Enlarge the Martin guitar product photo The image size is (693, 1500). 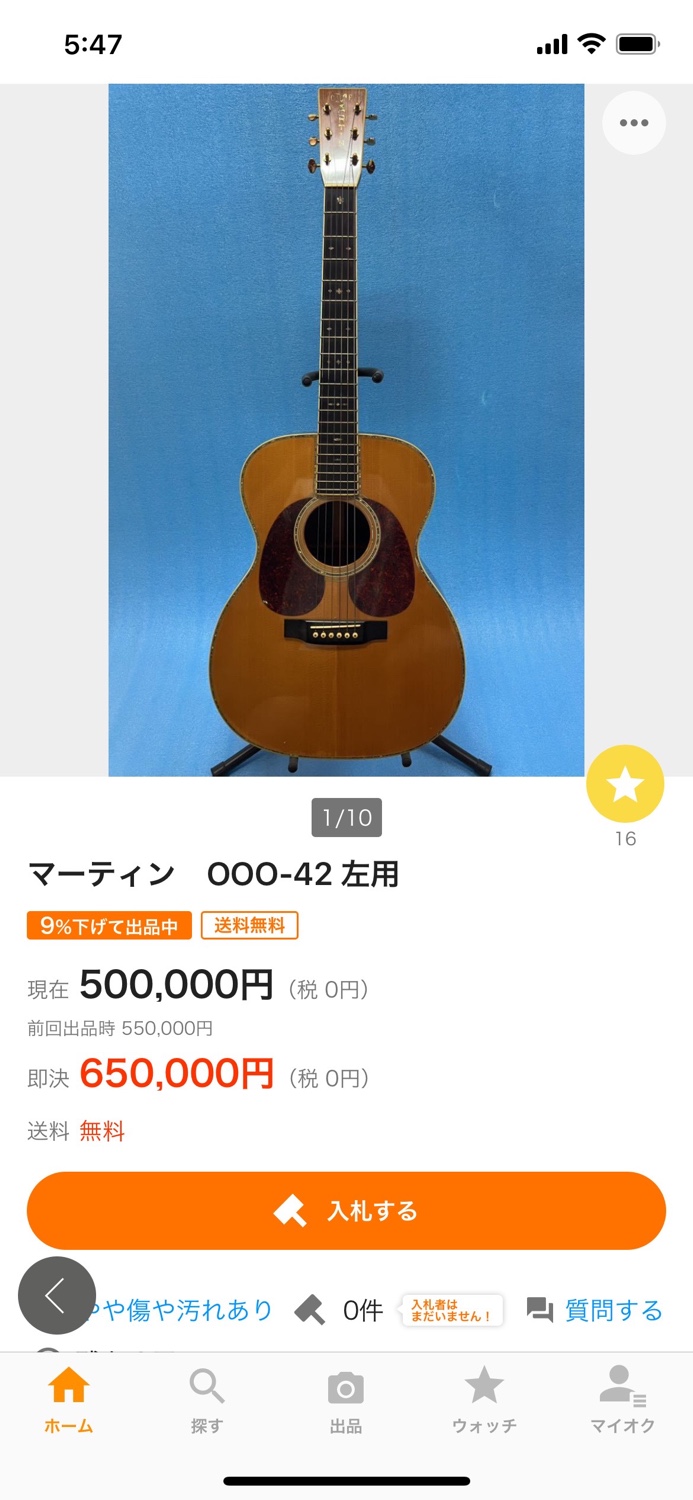pyautogui.click(x=346, y=430)
